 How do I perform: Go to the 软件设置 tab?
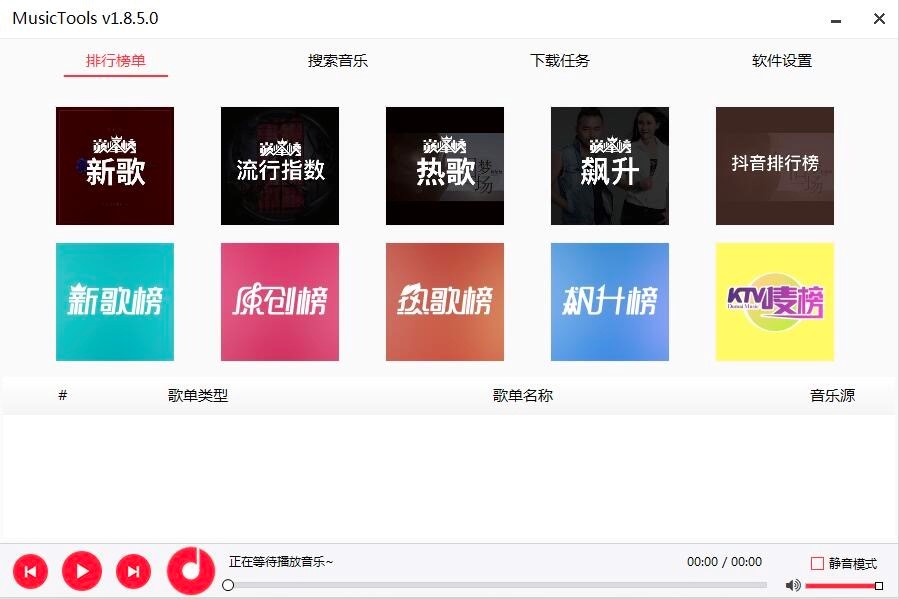pyautogui.click(x=782, y=61)
